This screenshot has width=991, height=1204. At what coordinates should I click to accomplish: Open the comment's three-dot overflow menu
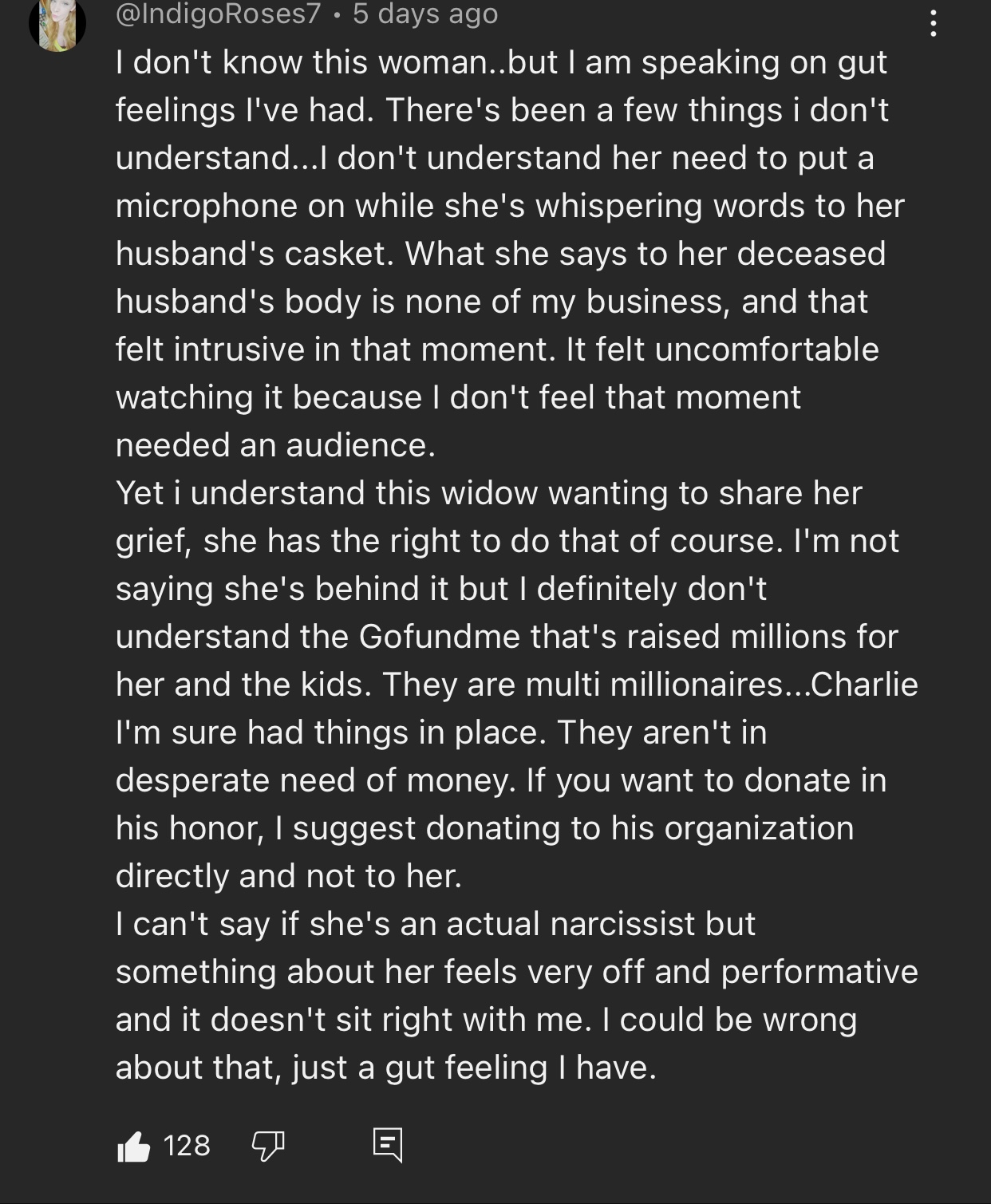[x=933, y=23]
